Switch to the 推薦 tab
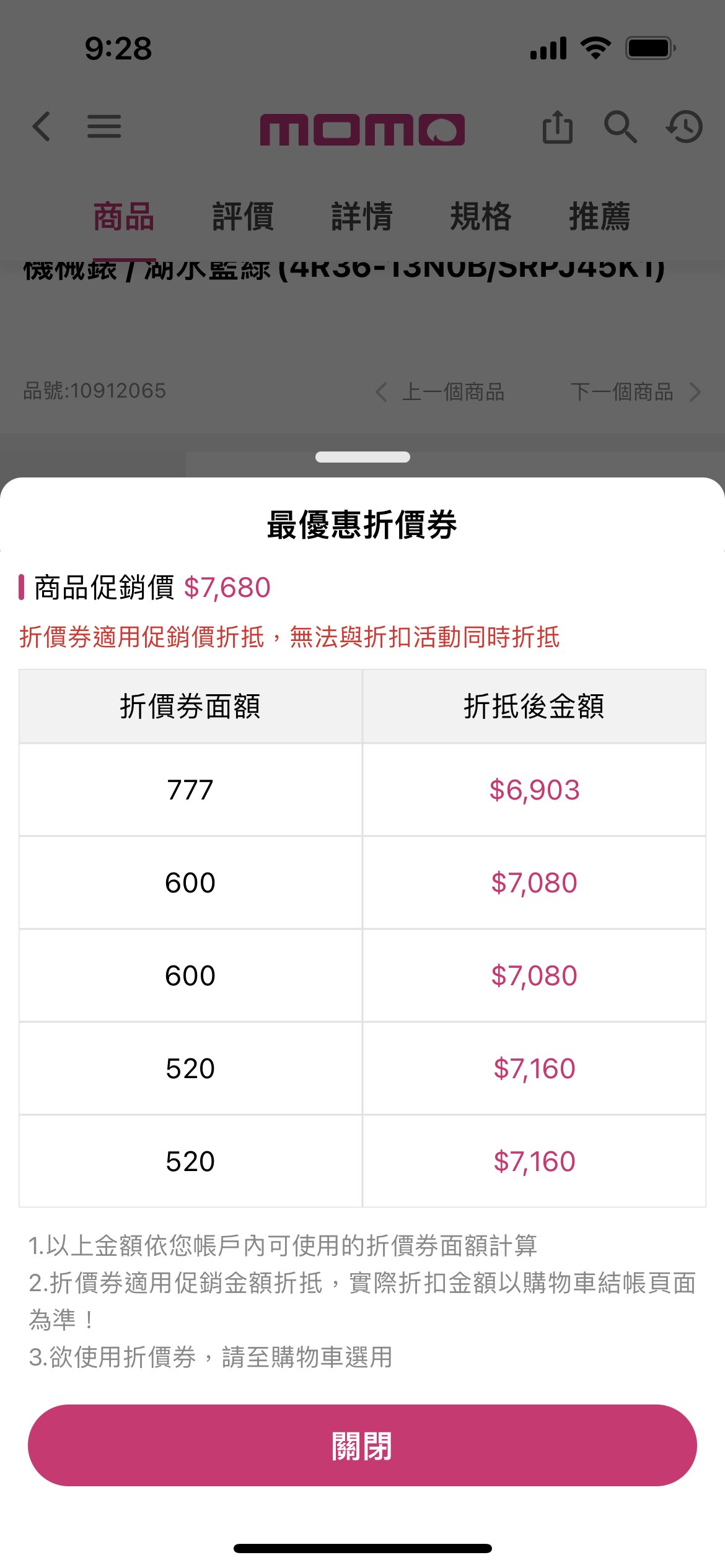Screen dimensions: 725x1568 pyautogui.click(x=600, y=217)
